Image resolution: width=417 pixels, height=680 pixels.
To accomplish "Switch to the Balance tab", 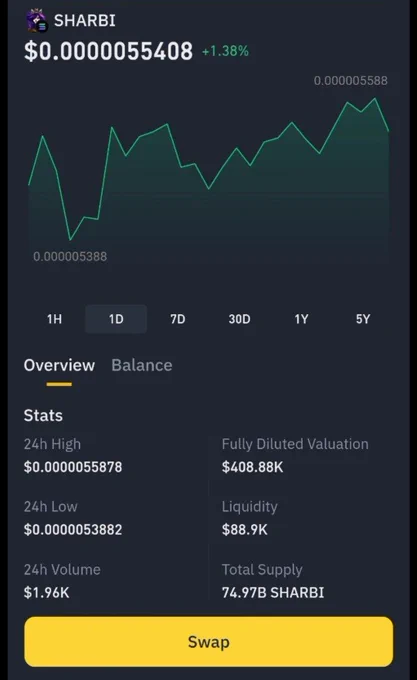I will tap(142, 365).
